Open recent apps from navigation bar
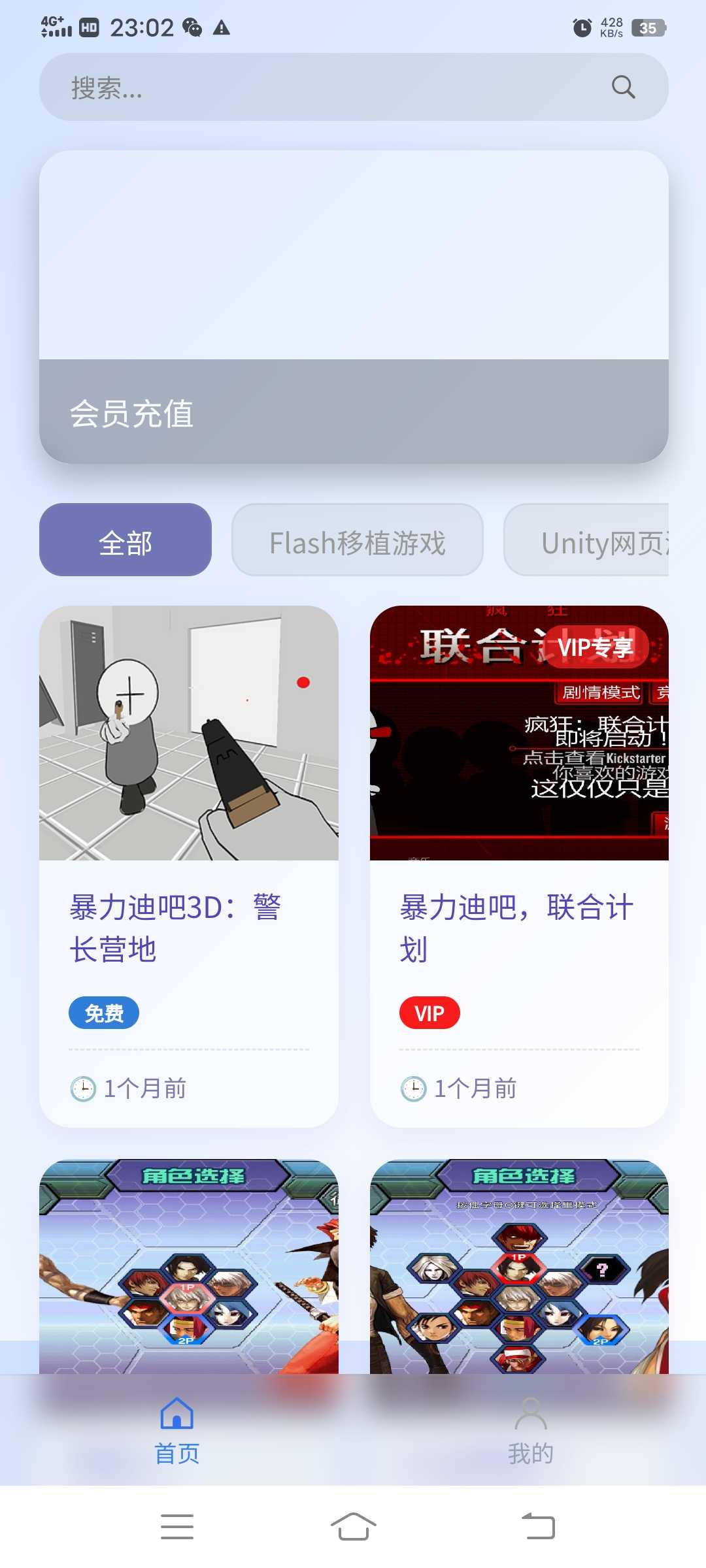This screenshot has width=706, height=1568. pyautogui.click(x=176, y=1527)
